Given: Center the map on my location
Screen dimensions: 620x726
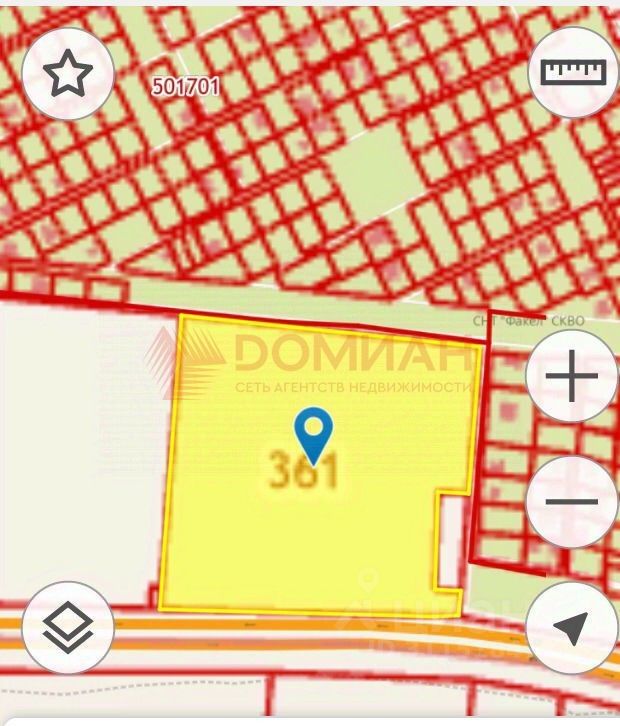Looking at the screenshot, I should click(571, 627).
